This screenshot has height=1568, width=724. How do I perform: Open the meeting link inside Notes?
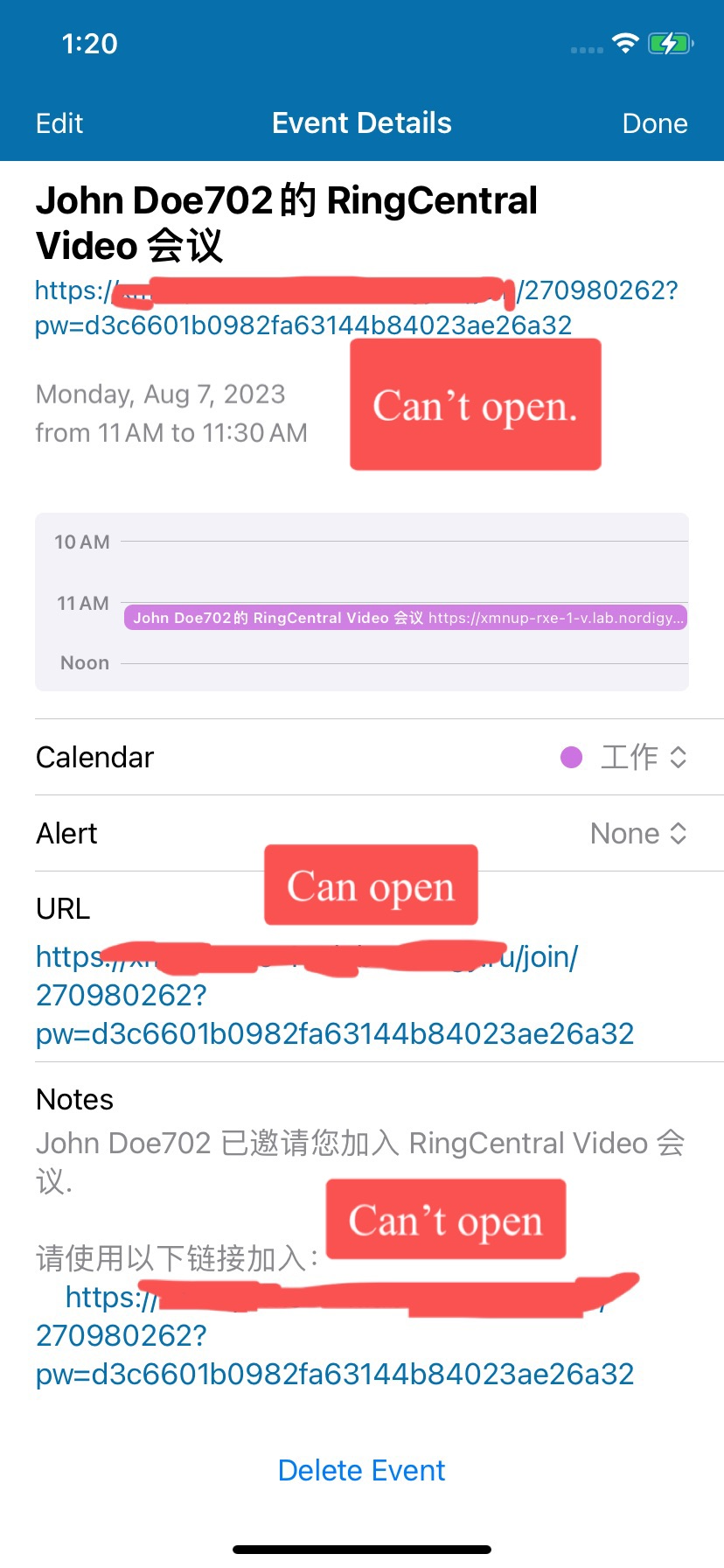pyautogui.click(x=334, y=1335)
